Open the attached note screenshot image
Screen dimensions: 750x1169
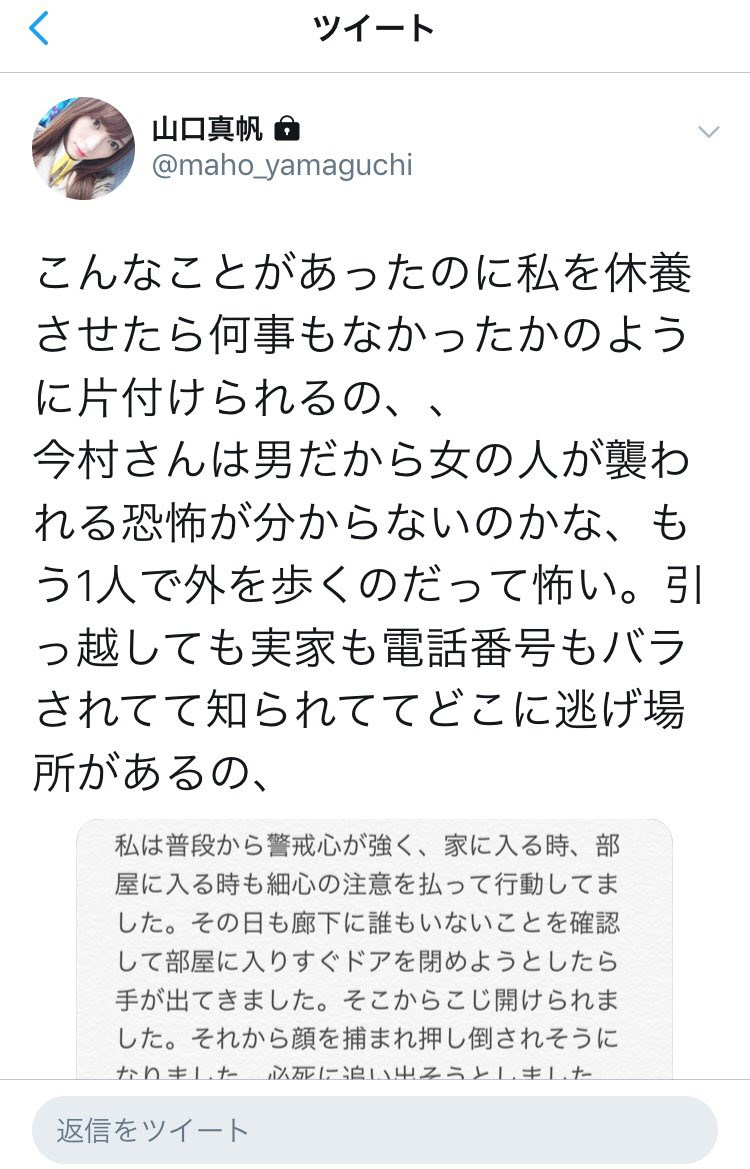tap(374, 950)
